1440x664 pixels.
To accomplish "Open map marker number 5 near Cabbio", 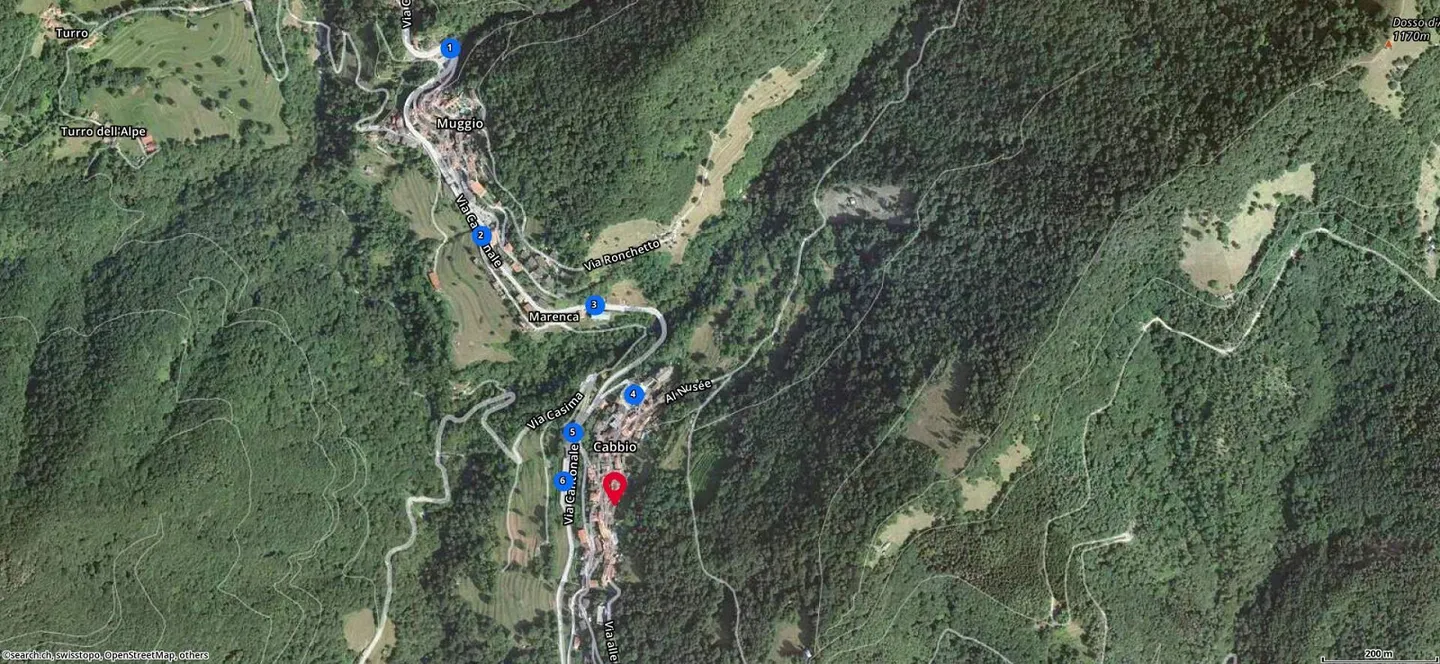I will (572, 433).
